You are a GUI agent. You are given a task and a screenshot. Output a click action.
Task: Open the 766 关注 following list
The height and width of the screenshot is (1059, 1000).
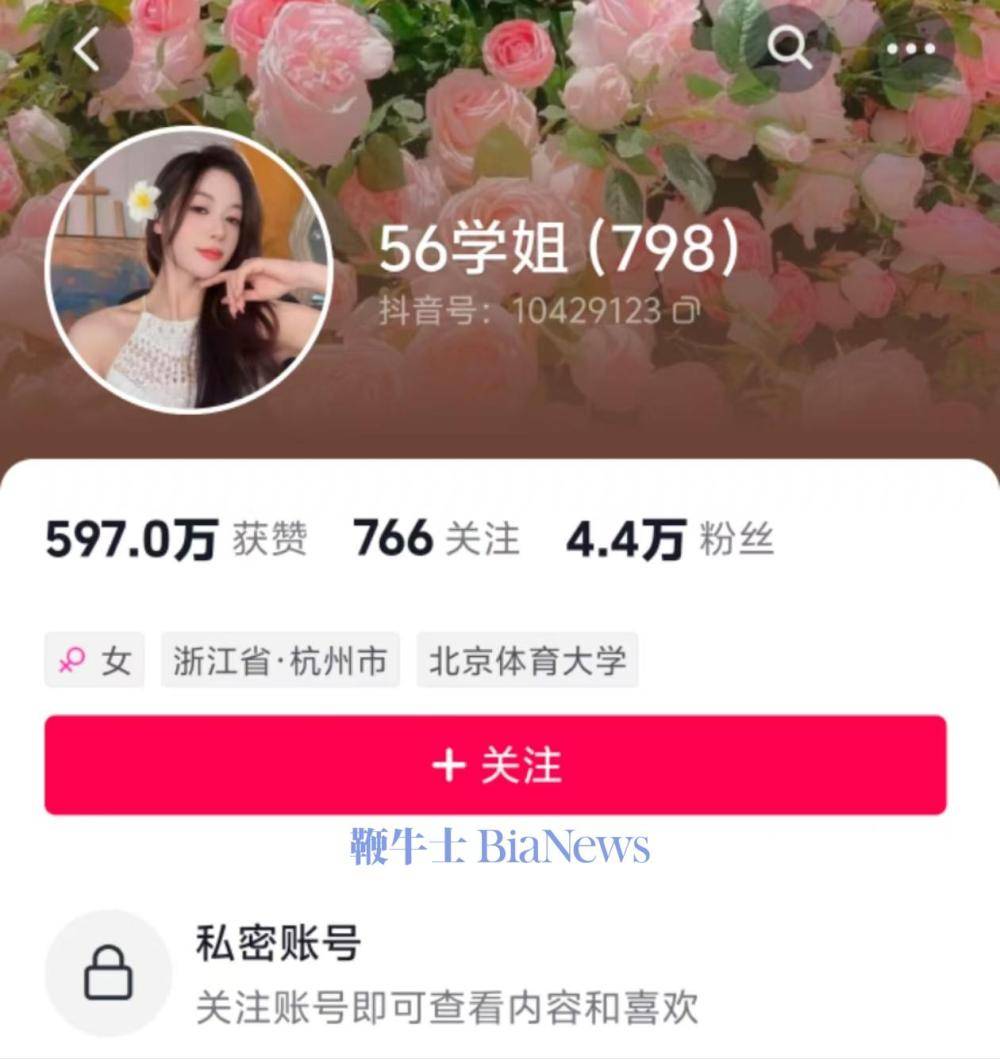(x=436, y=540)
